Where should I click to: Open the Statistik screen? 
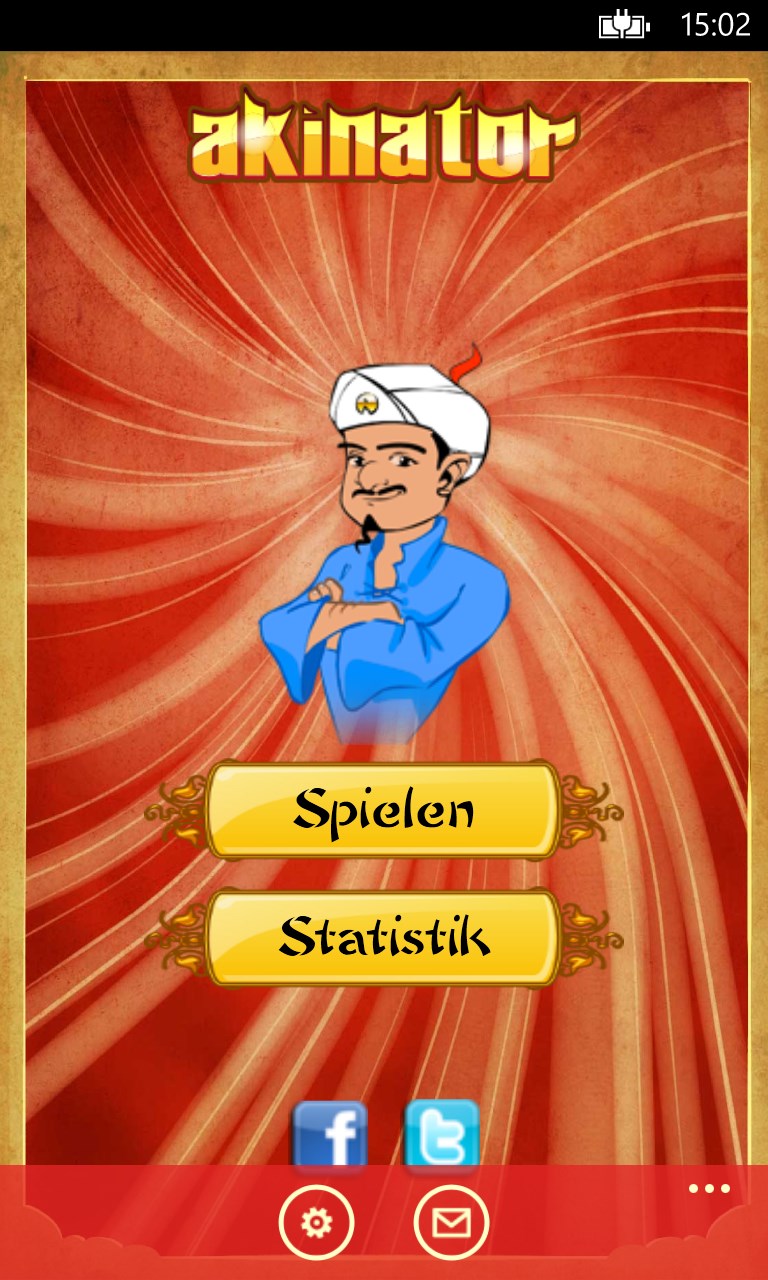(383, 937)
